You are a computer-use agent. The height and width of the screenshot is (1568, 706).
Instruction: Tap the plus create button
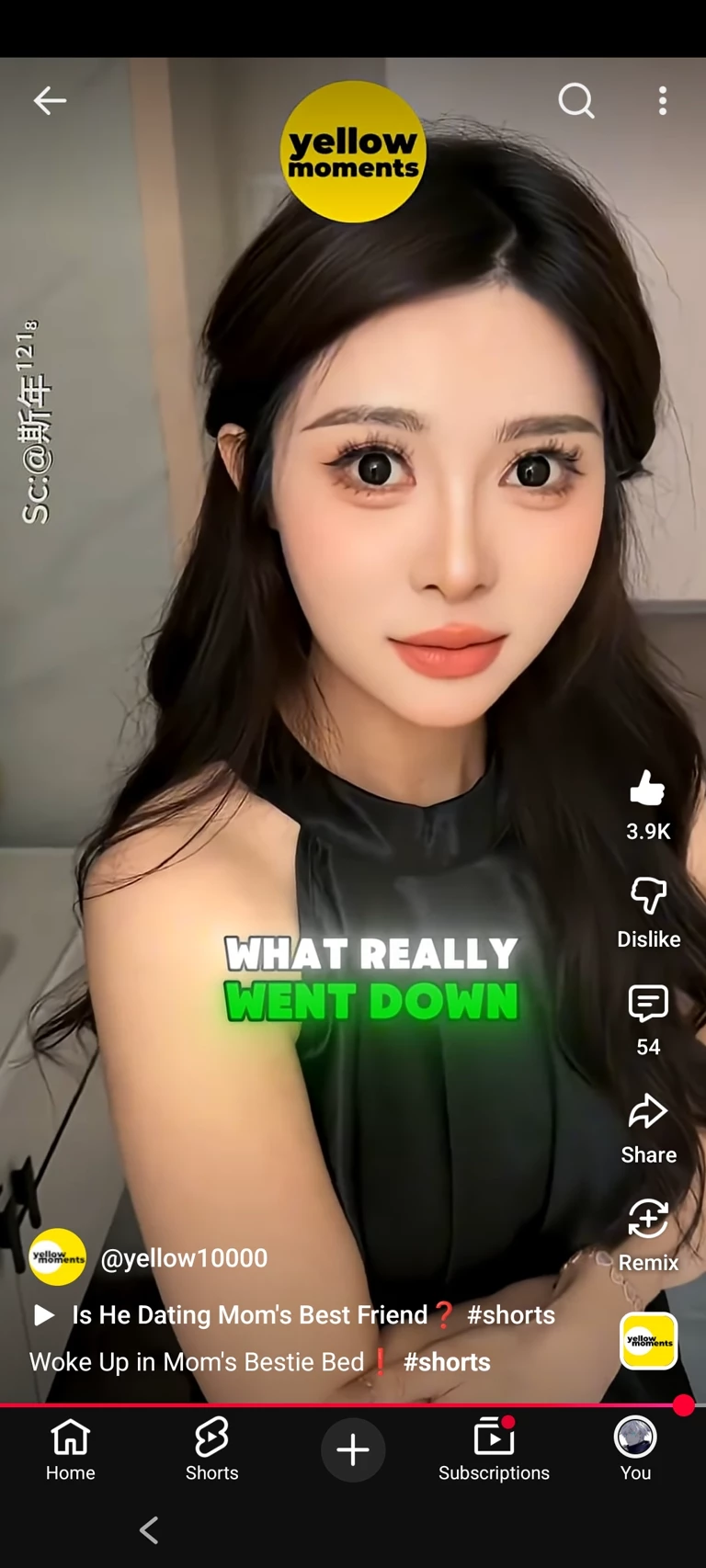(353, 1450)
